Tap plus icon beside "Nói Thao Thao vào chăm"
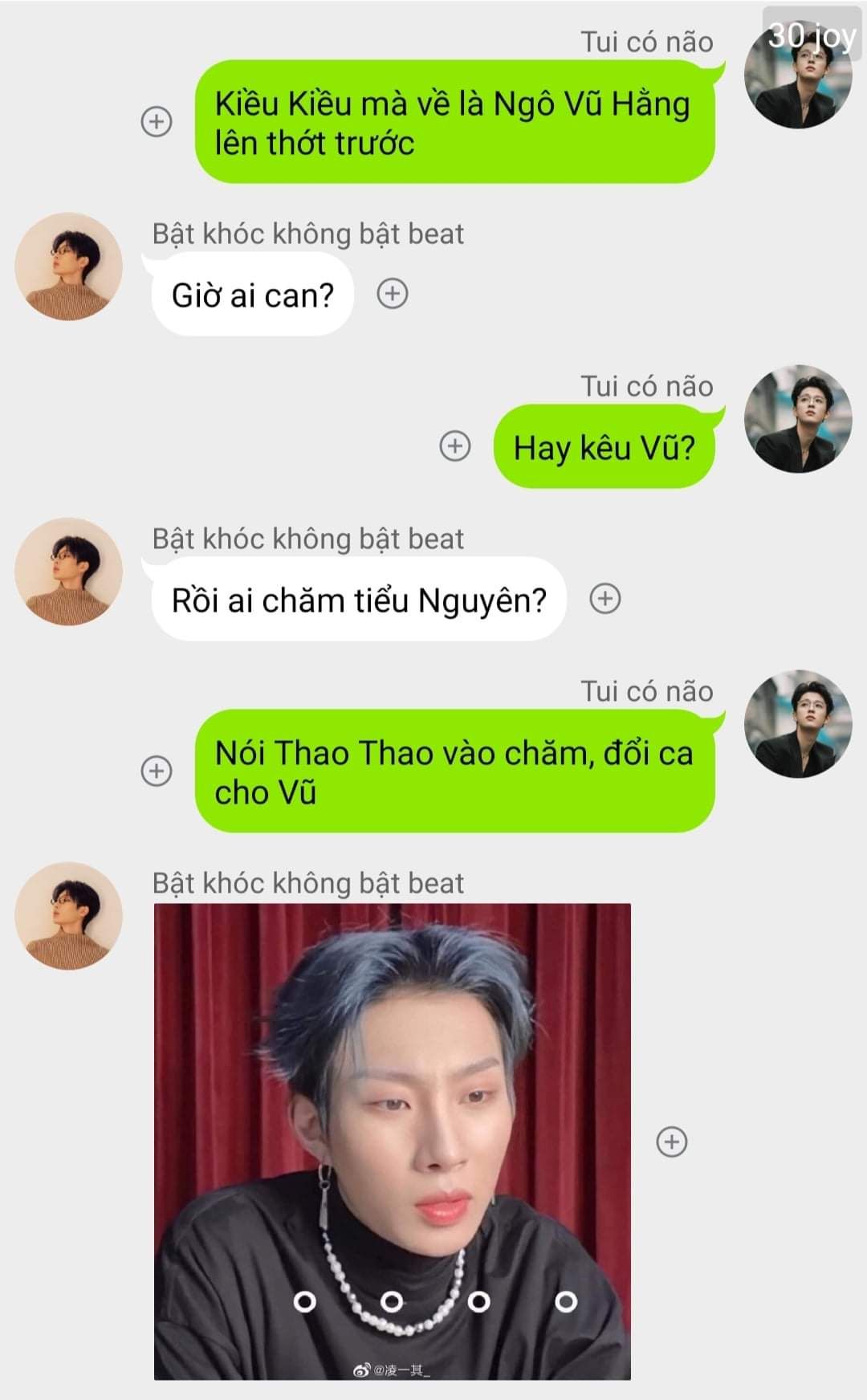Image resolution: width=867 pixels, height=1400 pixels. (x=157, y=771)
